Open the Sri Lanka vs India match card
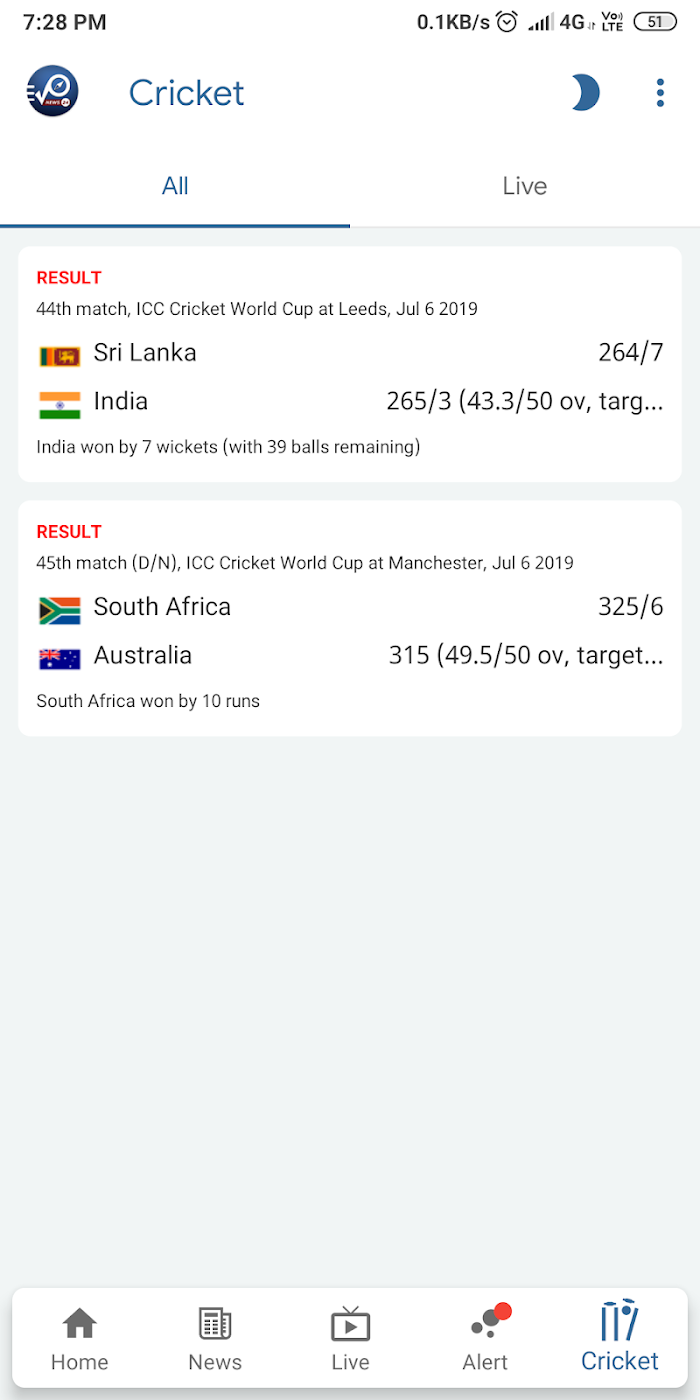This screenshot has height=1400, width=700. click(350, 364)
